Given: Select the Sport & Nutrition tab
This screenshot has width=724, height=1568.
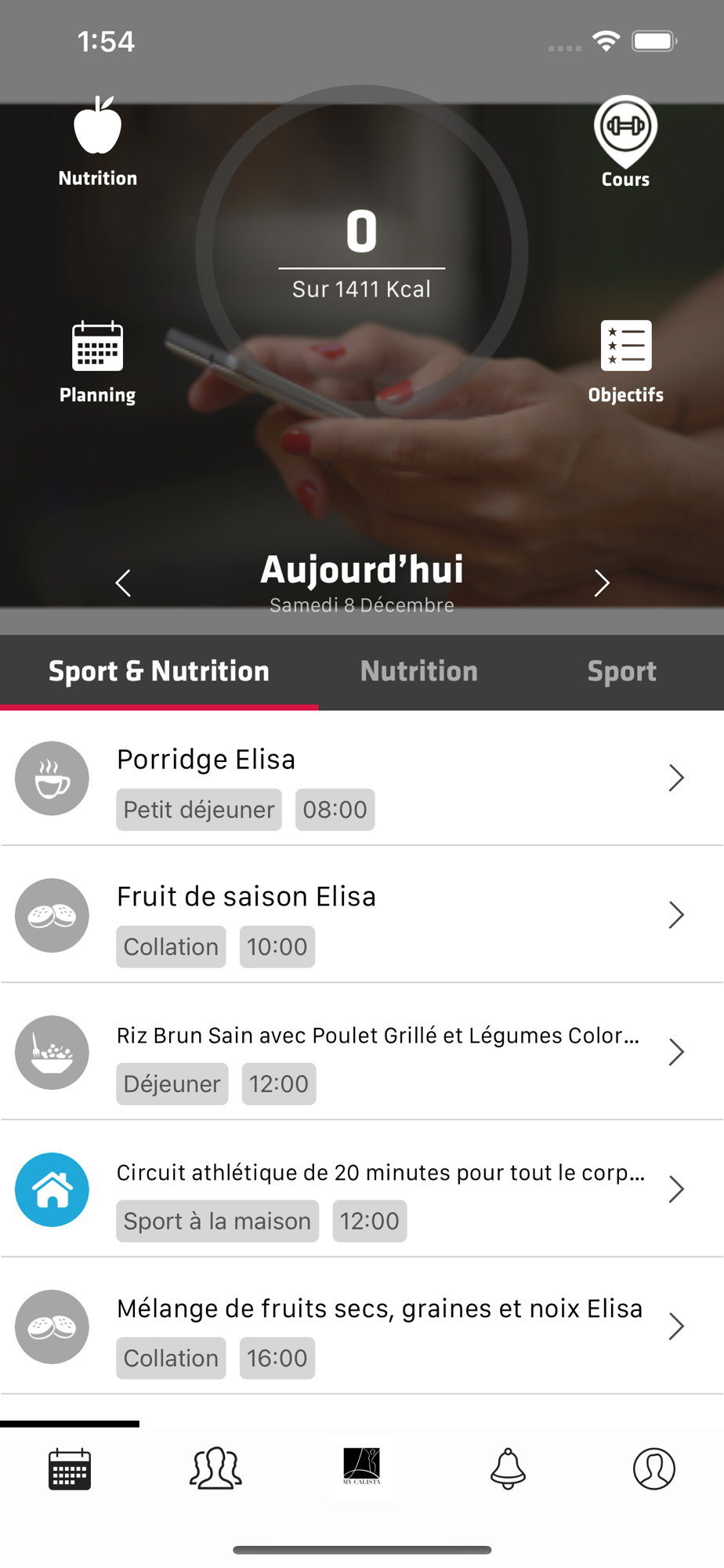Looking at the screenshot, I should pyautogui.click(x=159, y=671).
